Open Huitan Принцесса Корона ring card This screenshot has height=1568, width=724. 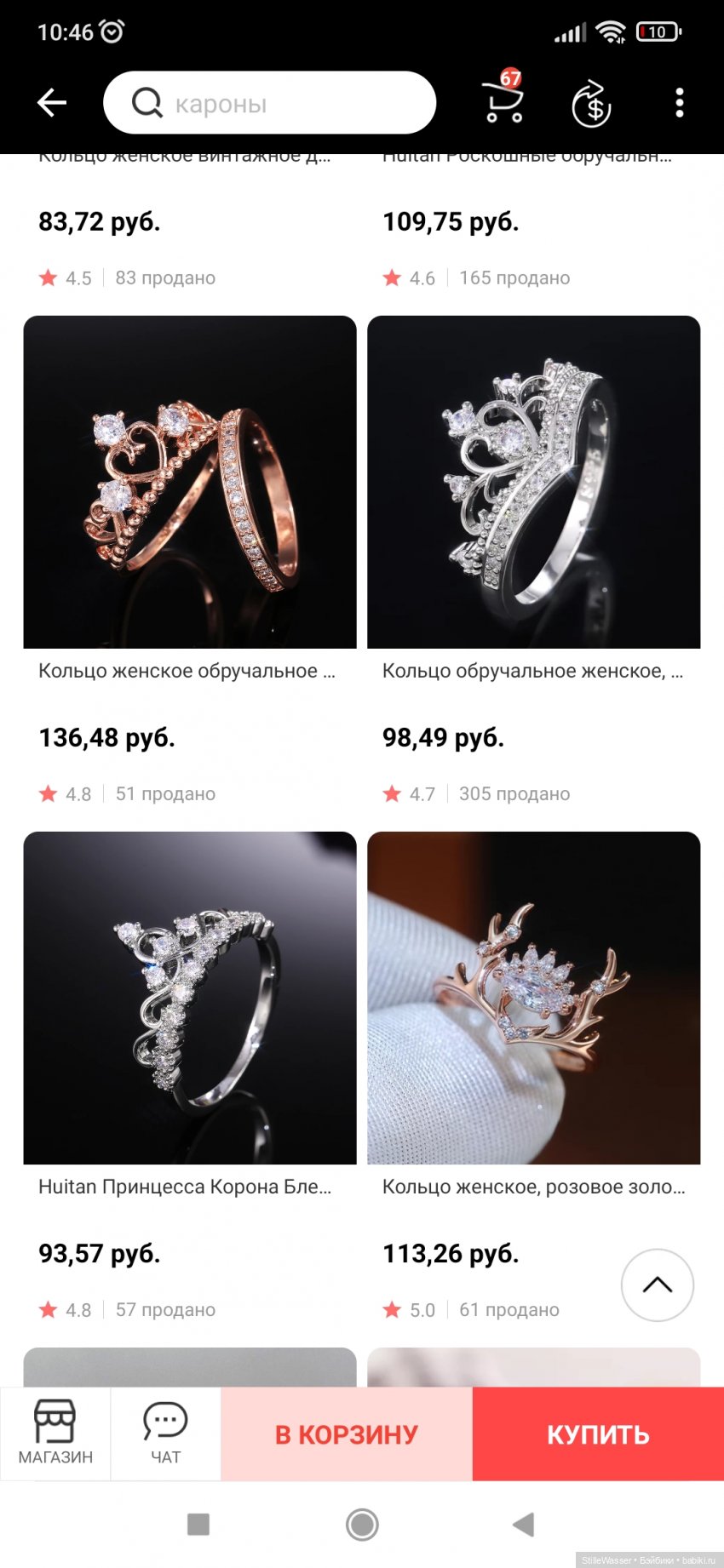[x=190, y=998]
